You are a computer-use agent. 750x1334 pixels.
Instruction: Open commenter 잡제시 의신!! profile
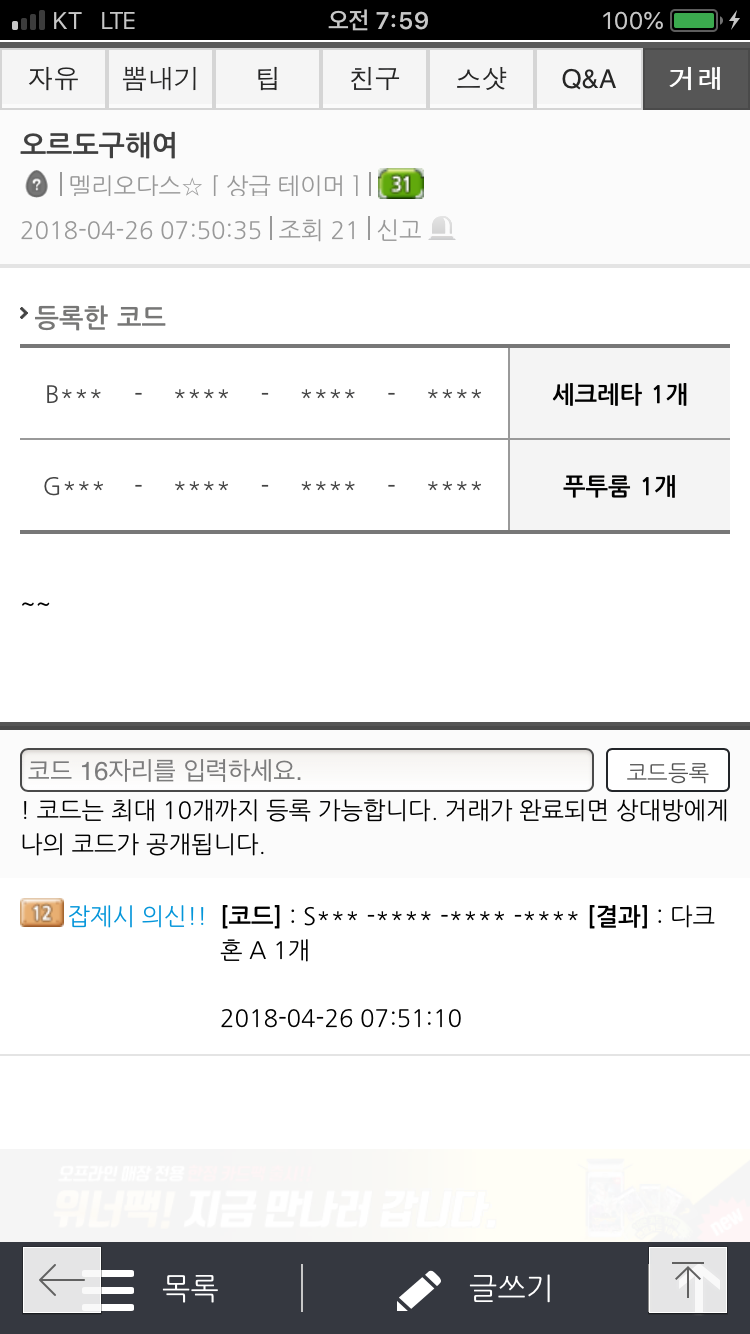[136, 915]
